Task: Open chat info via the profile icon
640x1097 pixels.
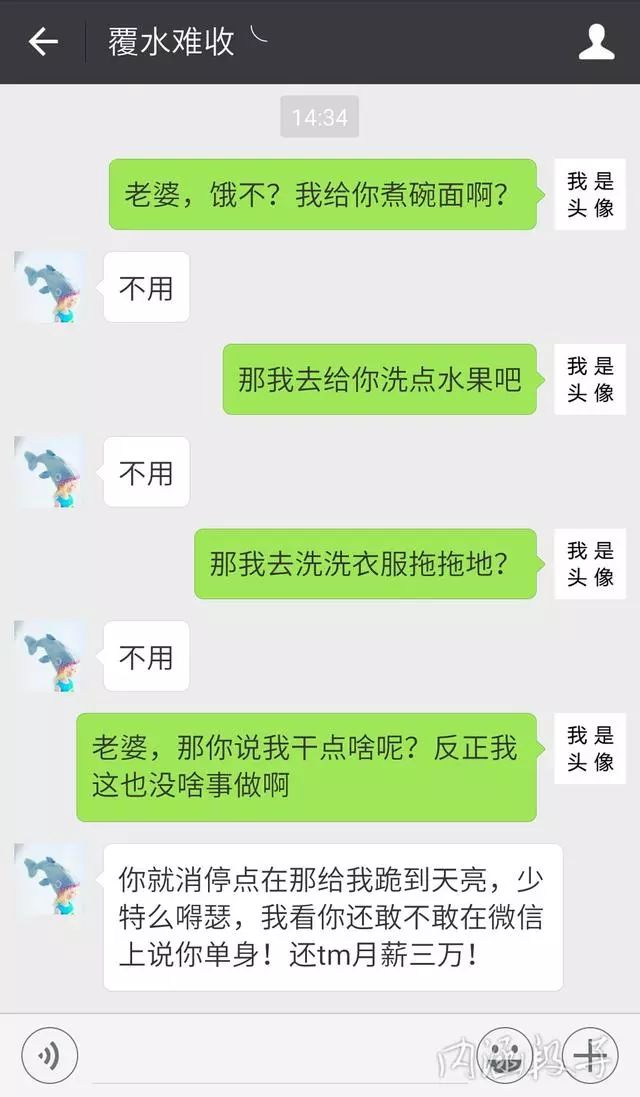Action: (596, 42)
